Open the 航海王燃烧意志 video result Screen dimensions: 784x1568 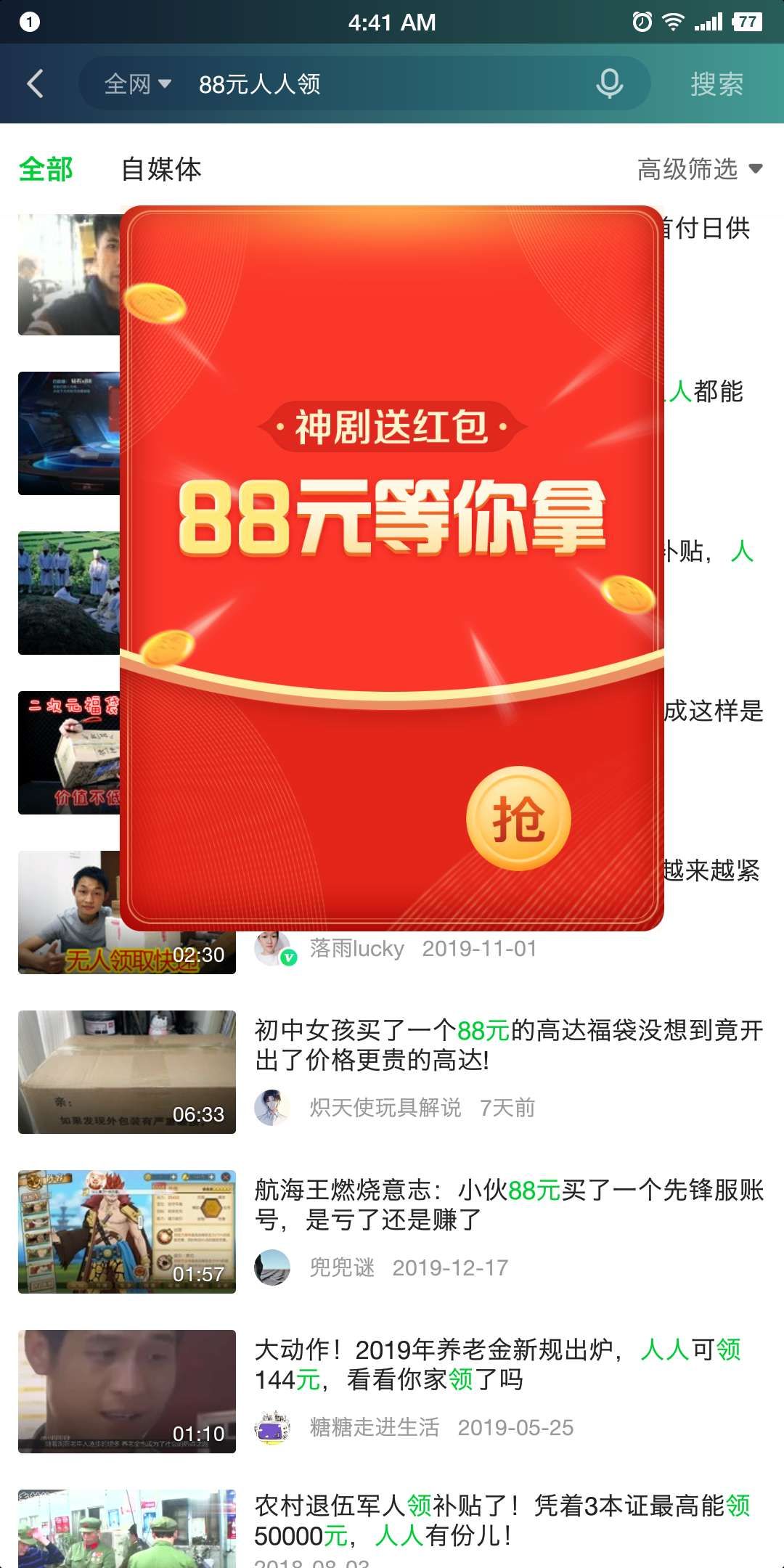pyautogui.click(x=508, y=1205)
